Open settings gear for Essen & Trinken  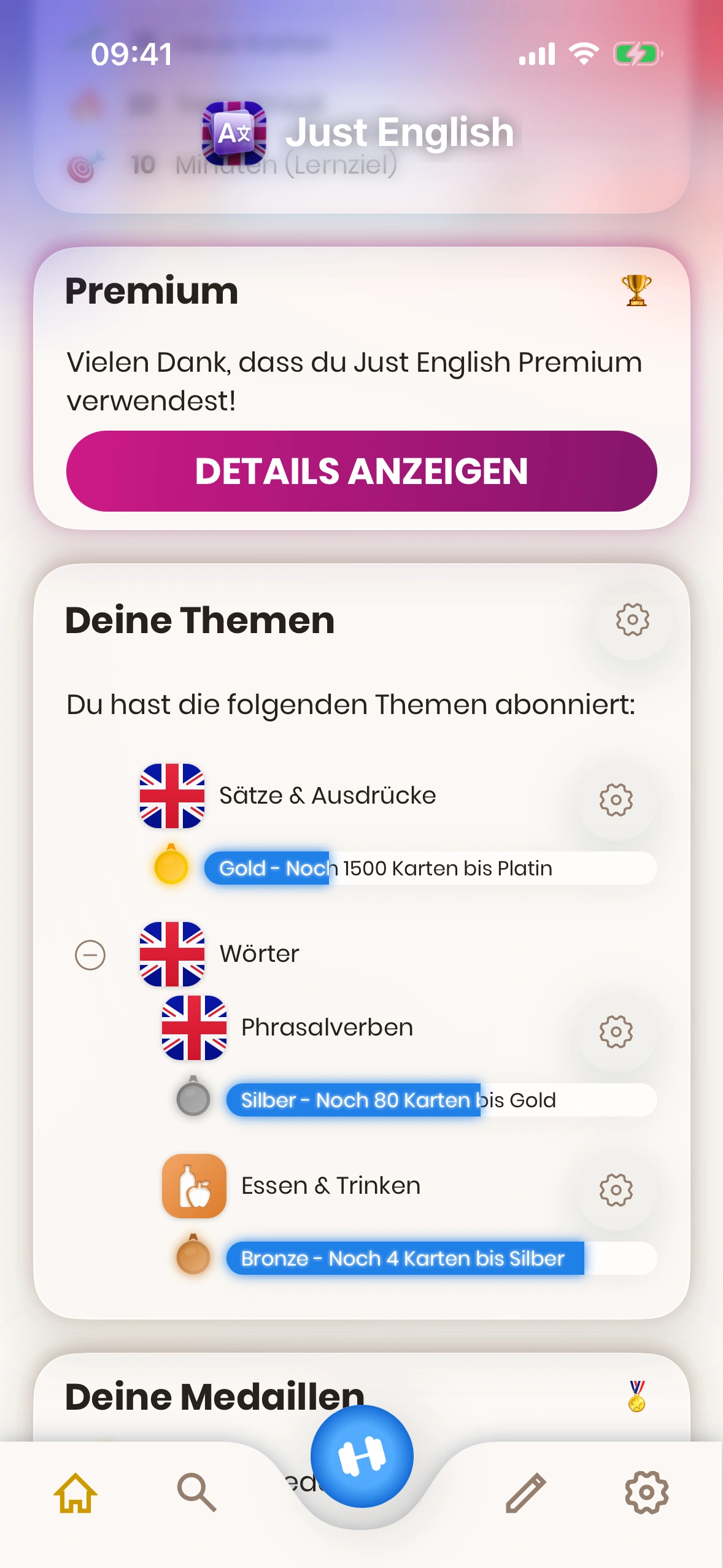616,1190
